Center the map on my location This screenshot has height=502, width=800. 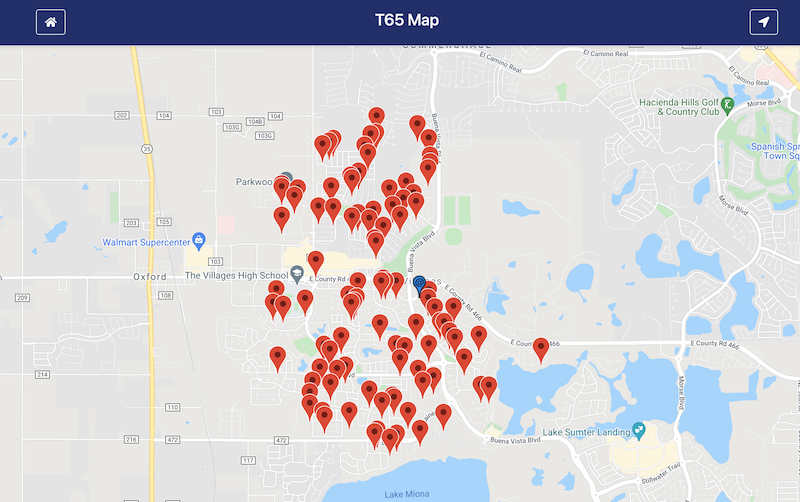click(763, 22)
